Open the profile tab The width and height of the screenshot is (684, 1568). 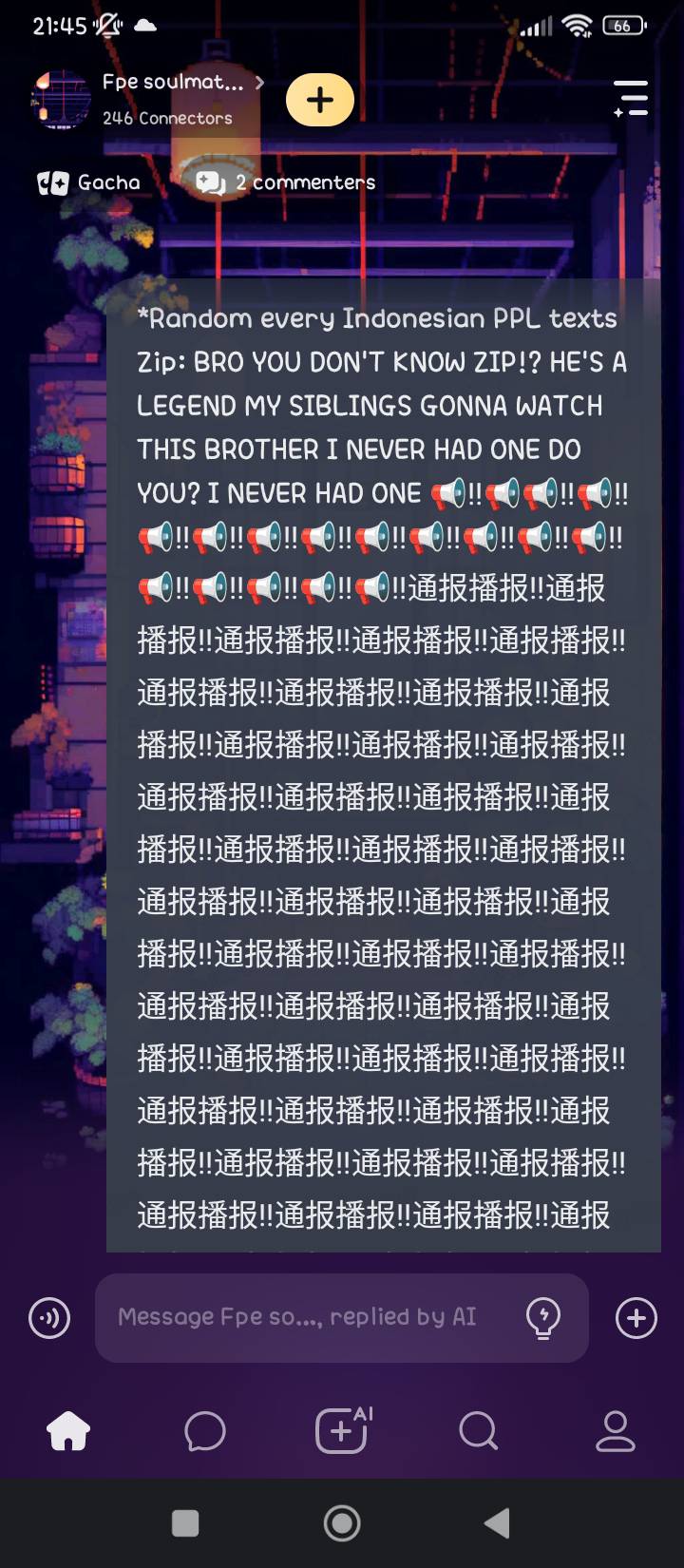click(x=615, y=1430)
